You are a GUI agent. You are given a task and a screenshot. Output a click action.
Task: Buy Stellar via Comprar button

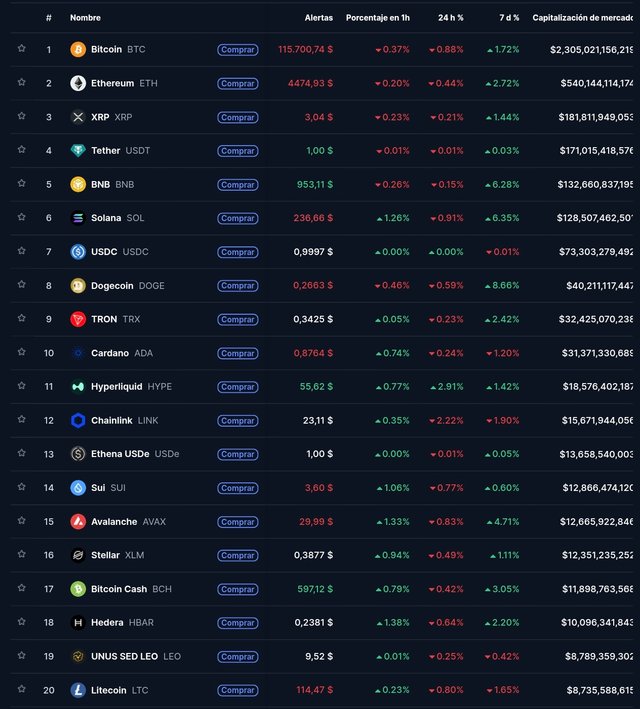[x=237, y=555]
